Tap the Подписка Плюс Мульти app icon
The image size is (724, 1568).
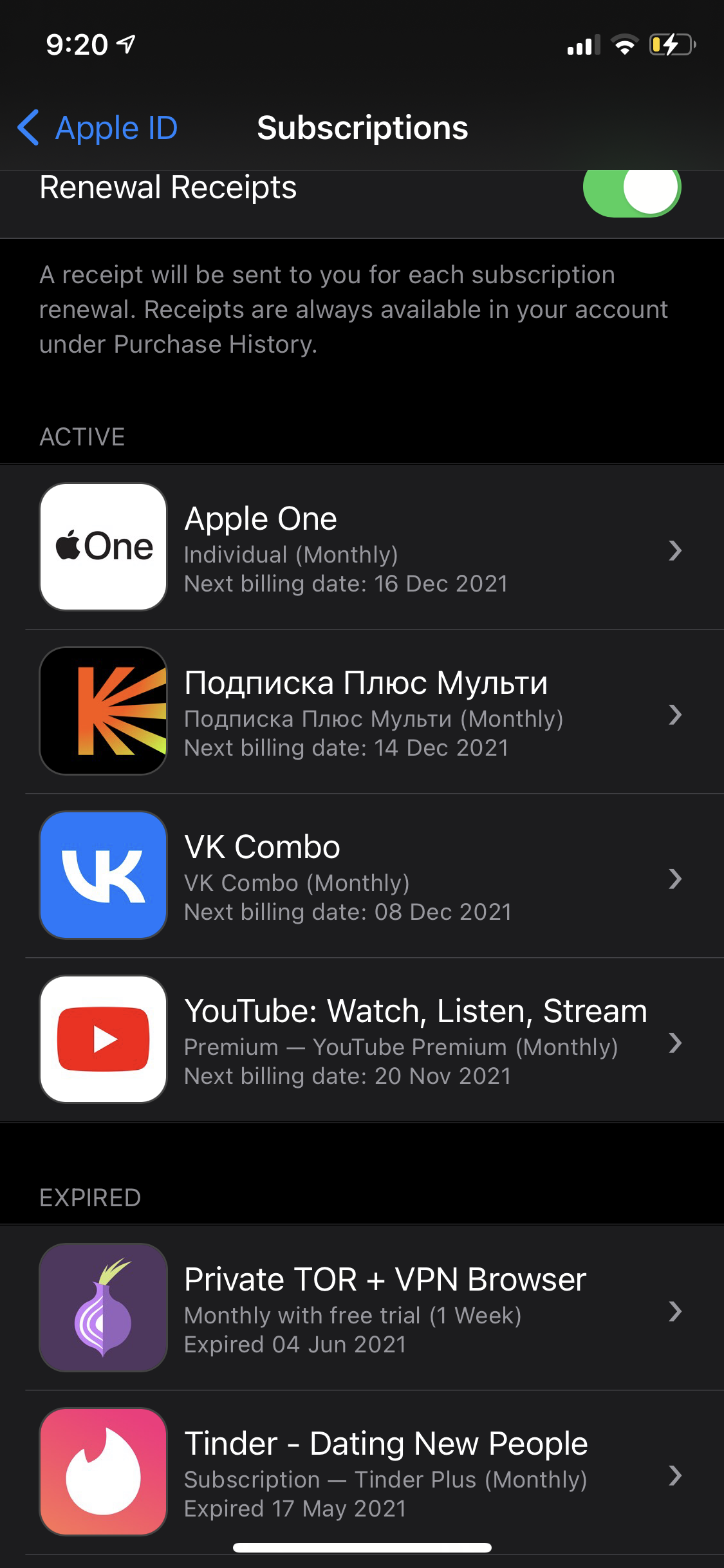click(103, 711)
